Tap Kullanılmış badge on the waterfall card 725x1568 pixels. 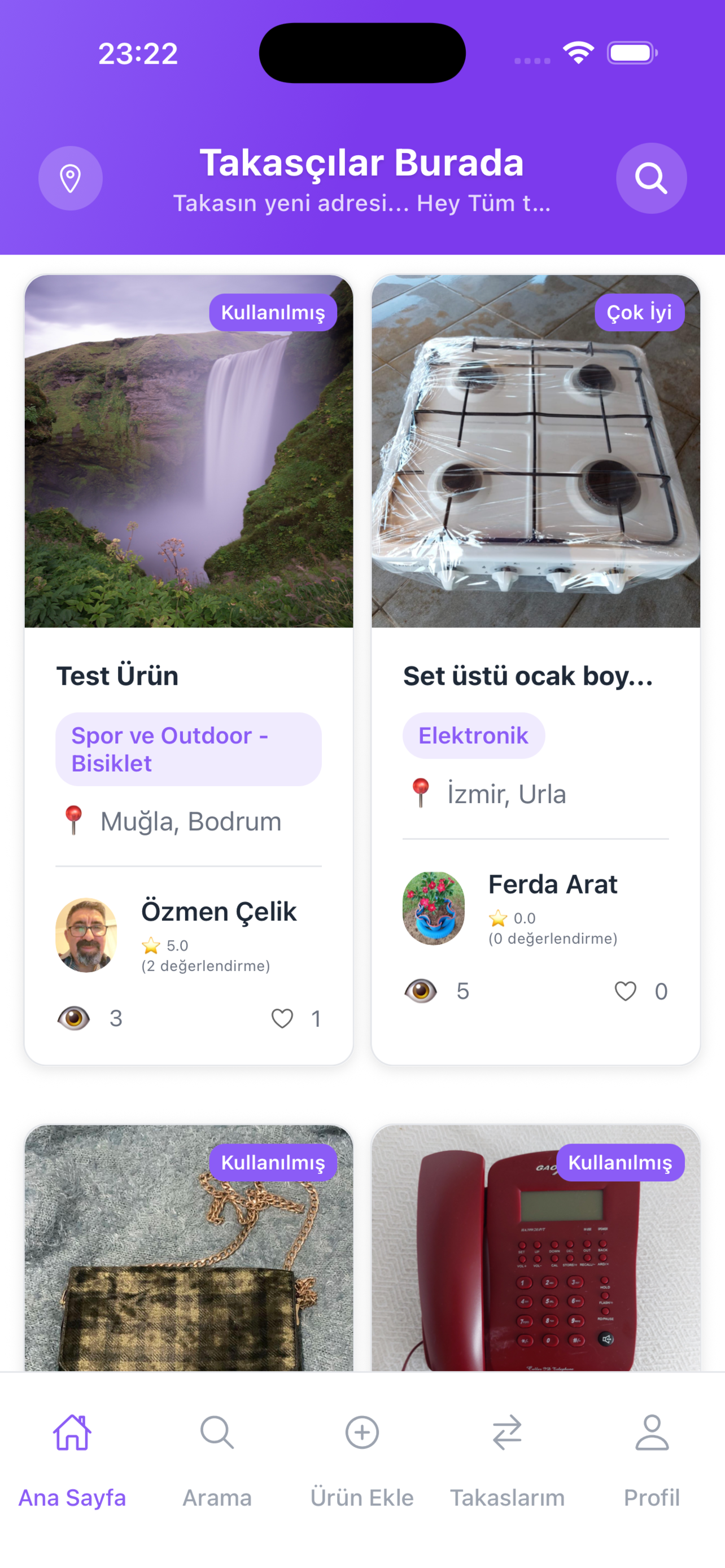pos(274,311)
